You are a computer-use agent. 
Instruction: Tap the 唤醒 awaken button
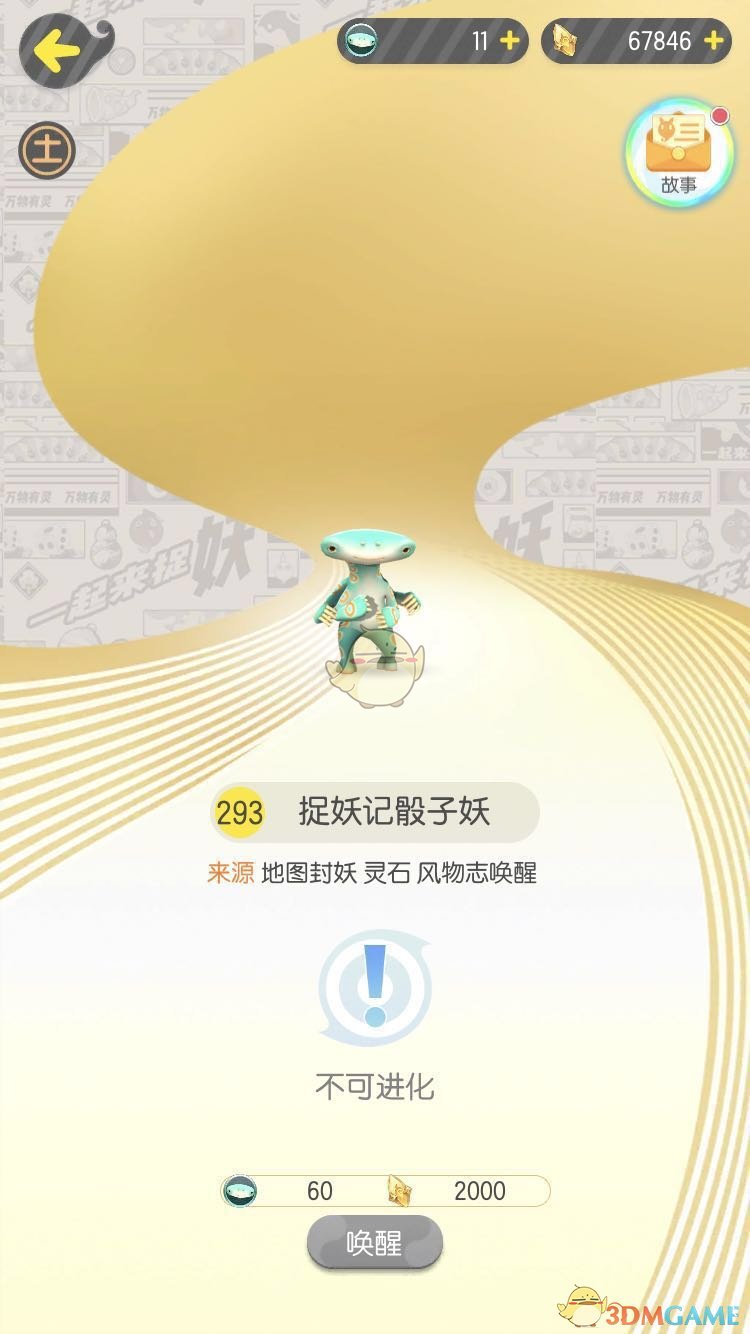point(374,1243)
